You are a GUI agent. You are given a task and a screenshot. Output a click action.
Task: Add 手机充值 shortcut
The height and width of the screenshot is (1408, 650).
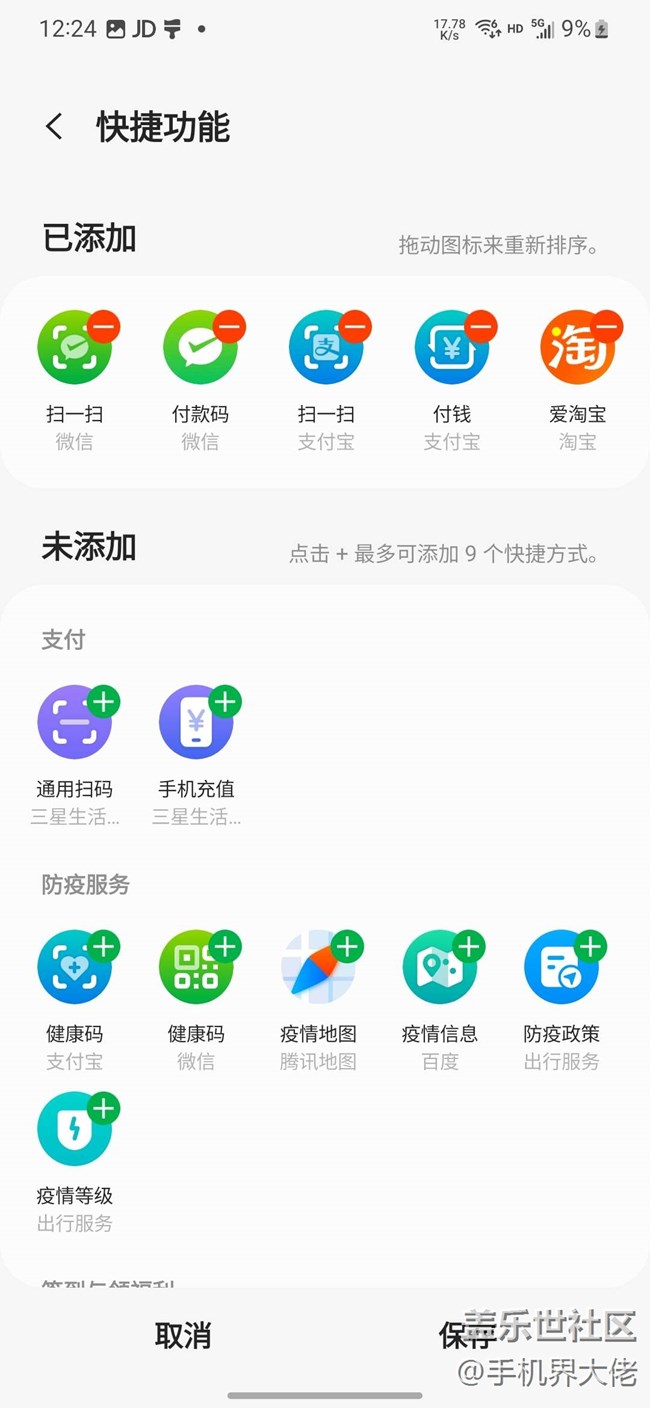click(226, 702)
